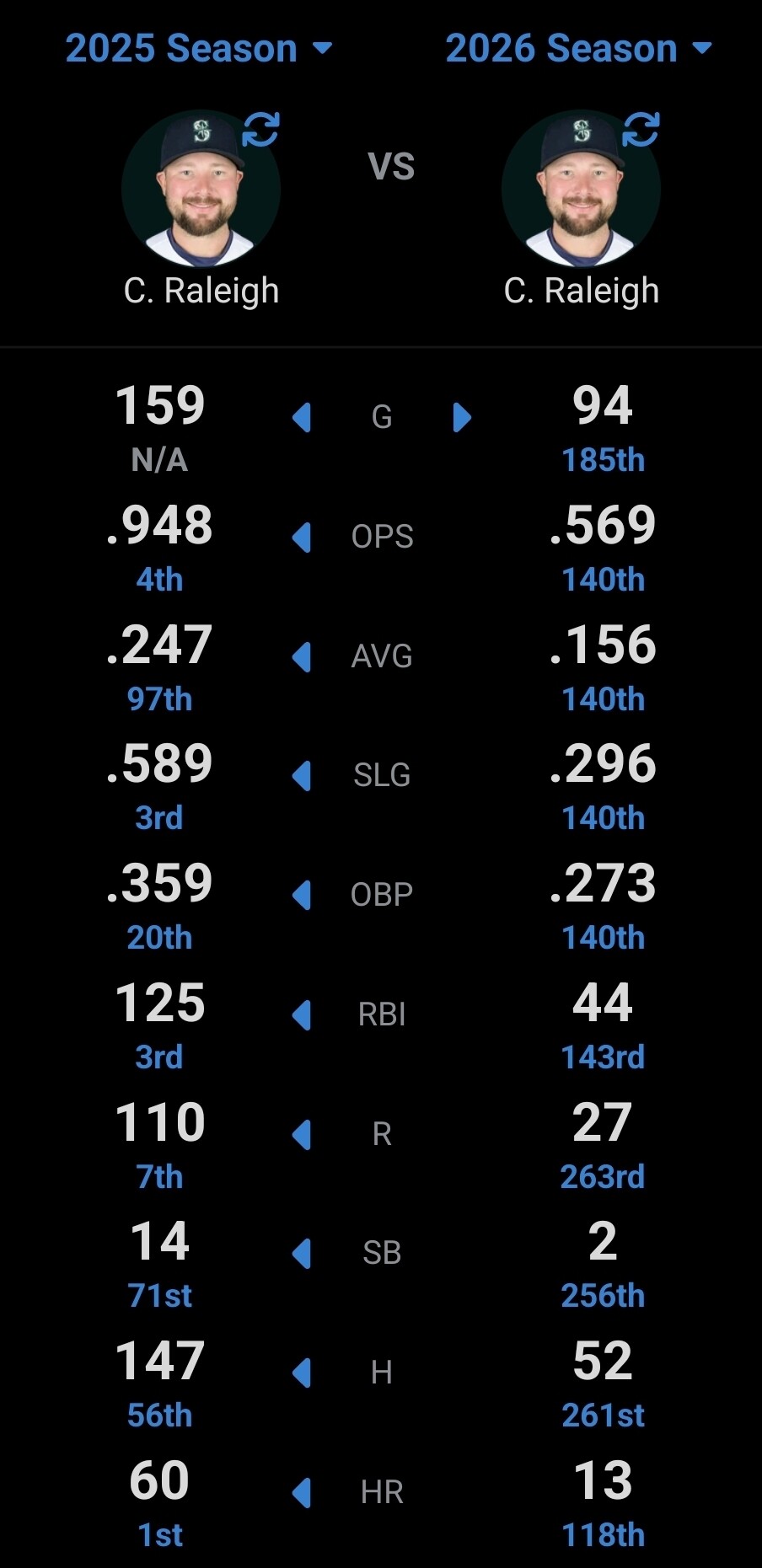
Task: Tap the left arrow beside G
Action: (302, 417)
